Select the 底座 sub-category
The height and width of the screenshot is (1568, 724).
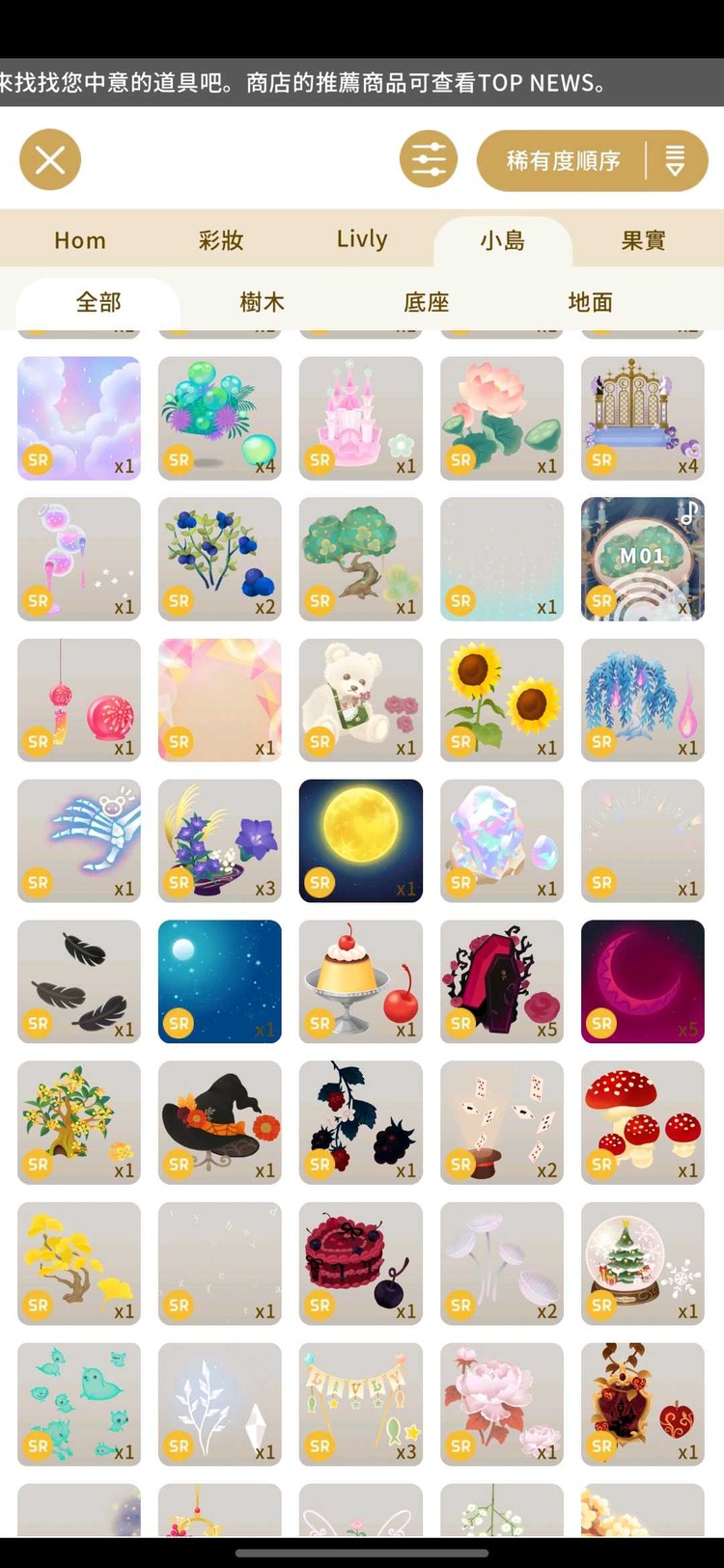pyautogui.click(x=427, y=302)
